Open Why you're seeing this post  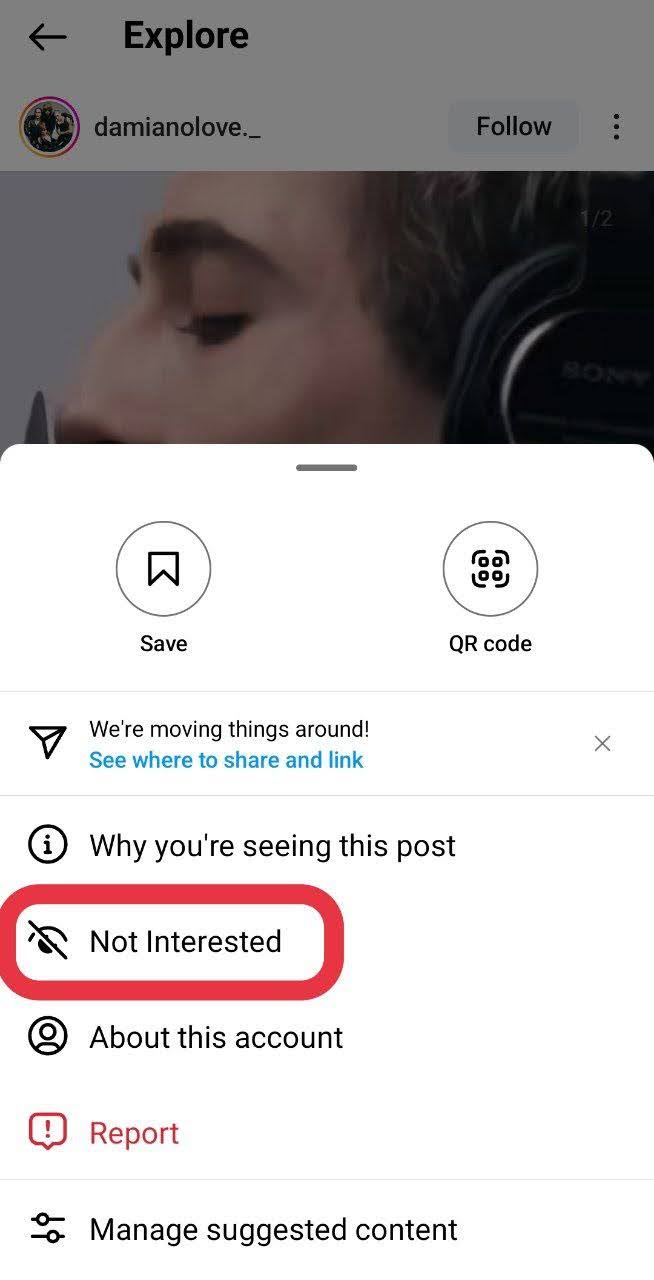tap(272, 846)
